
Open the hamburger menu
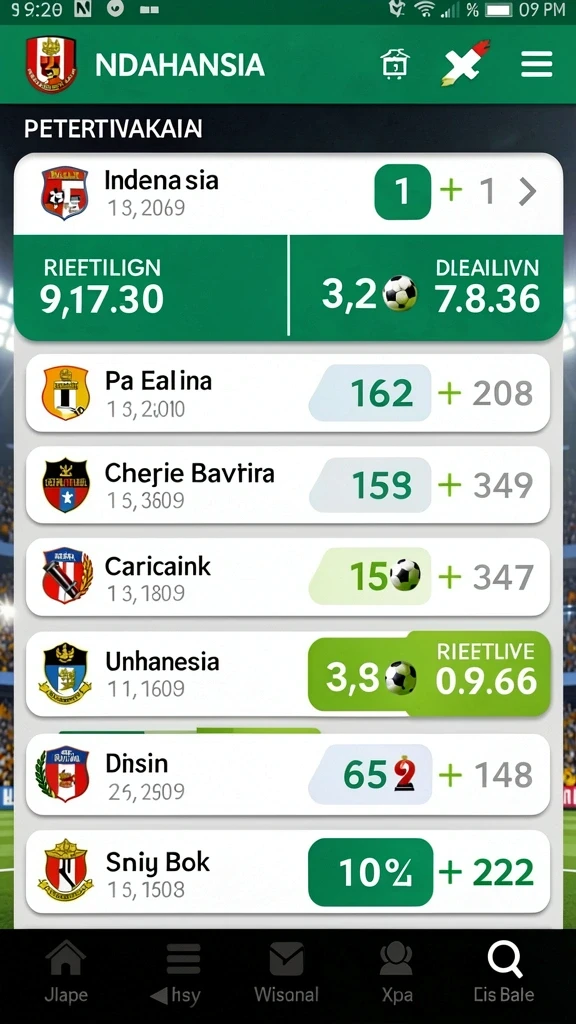pos(536,65)
